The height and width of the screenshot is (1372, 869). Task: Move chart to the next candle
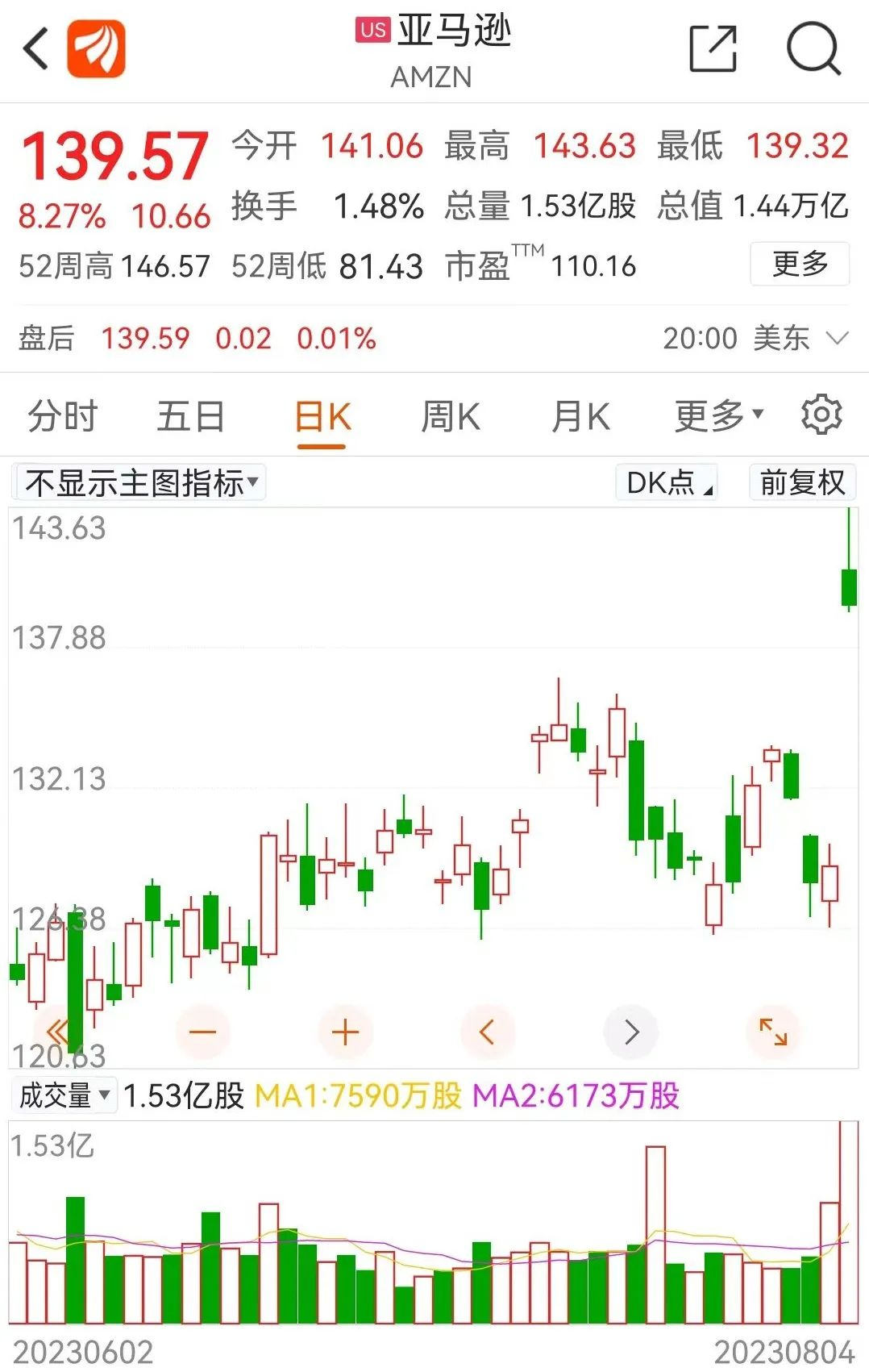[x=631, y=1032]
